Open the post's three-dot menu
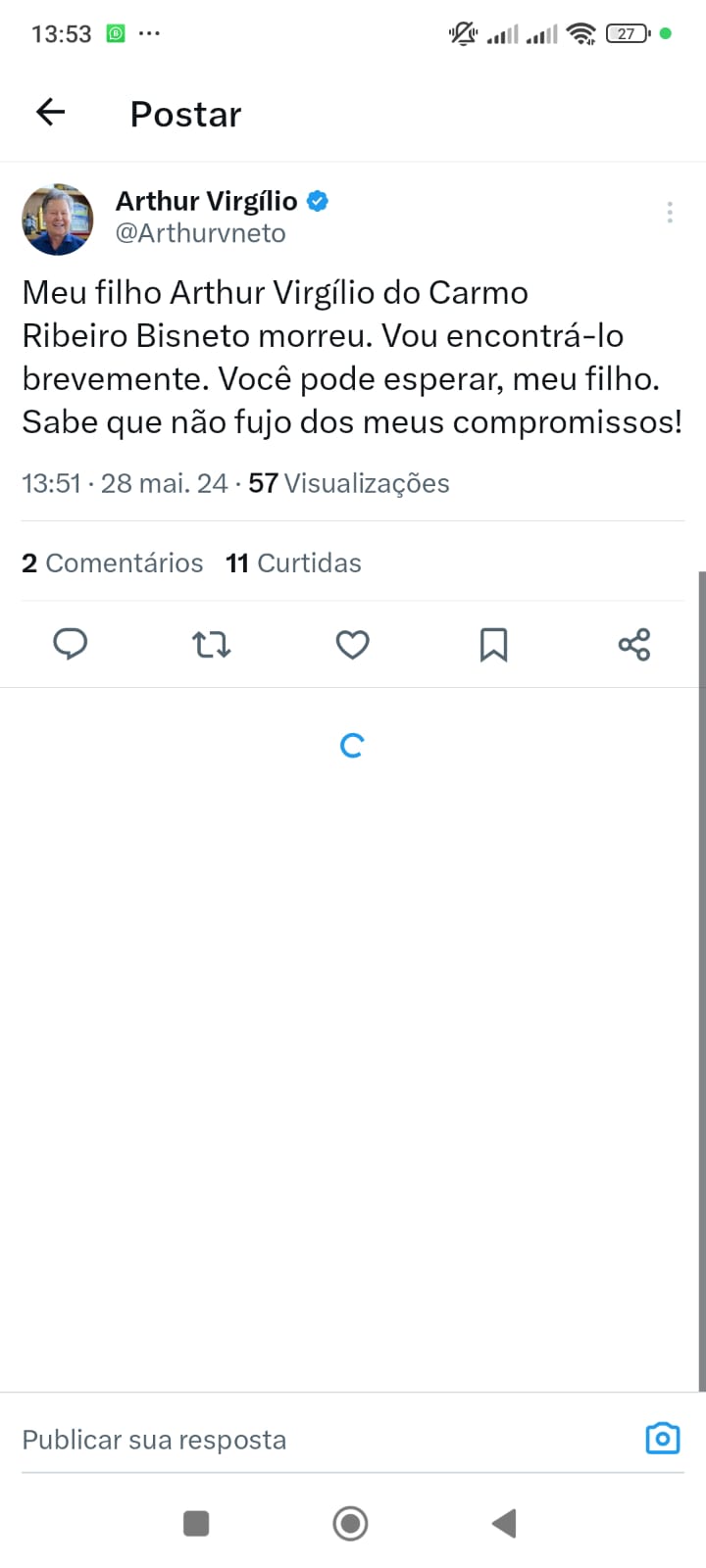 (x=669, y=212)
